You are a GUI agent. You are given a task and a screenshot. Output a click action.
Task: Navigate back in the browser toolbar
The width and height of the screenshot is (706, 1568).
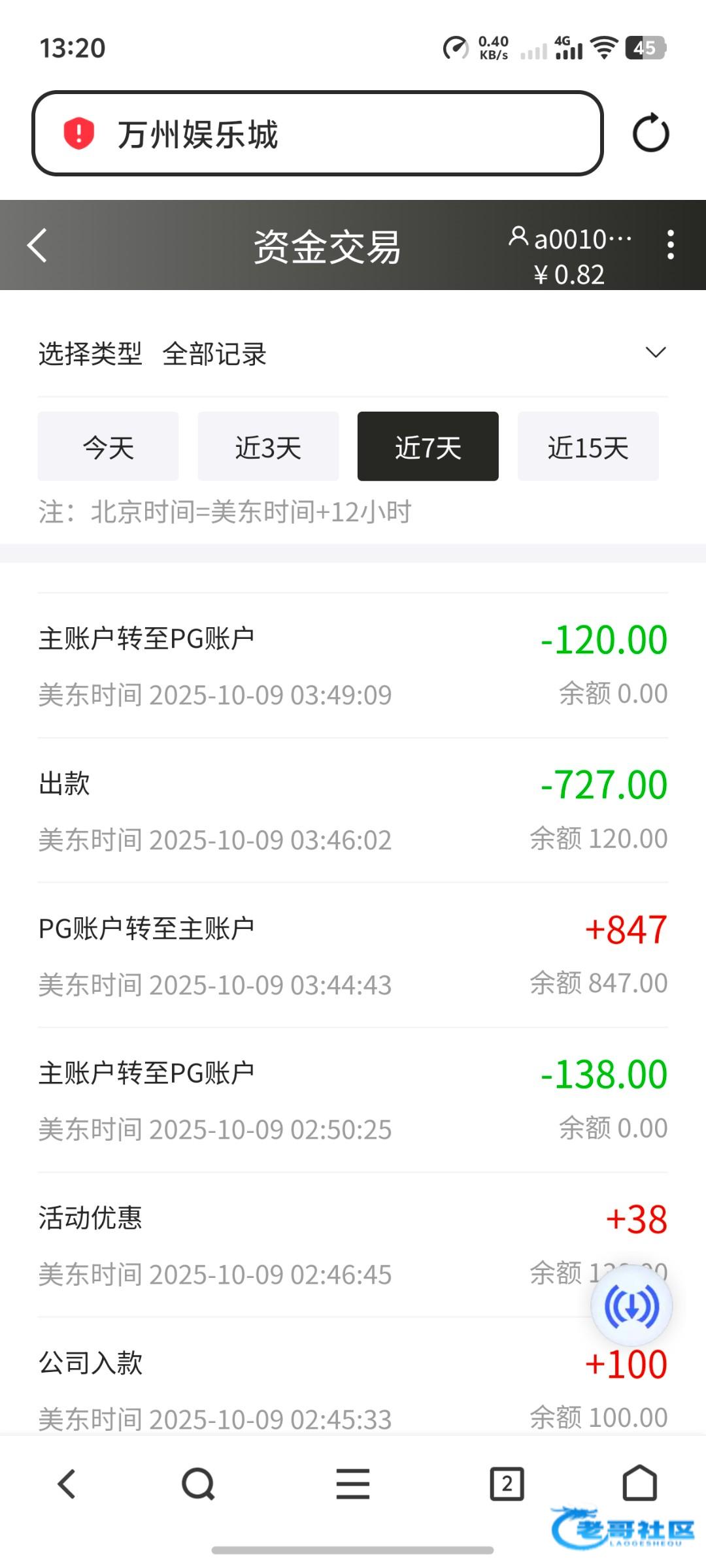click(67, 1484)
